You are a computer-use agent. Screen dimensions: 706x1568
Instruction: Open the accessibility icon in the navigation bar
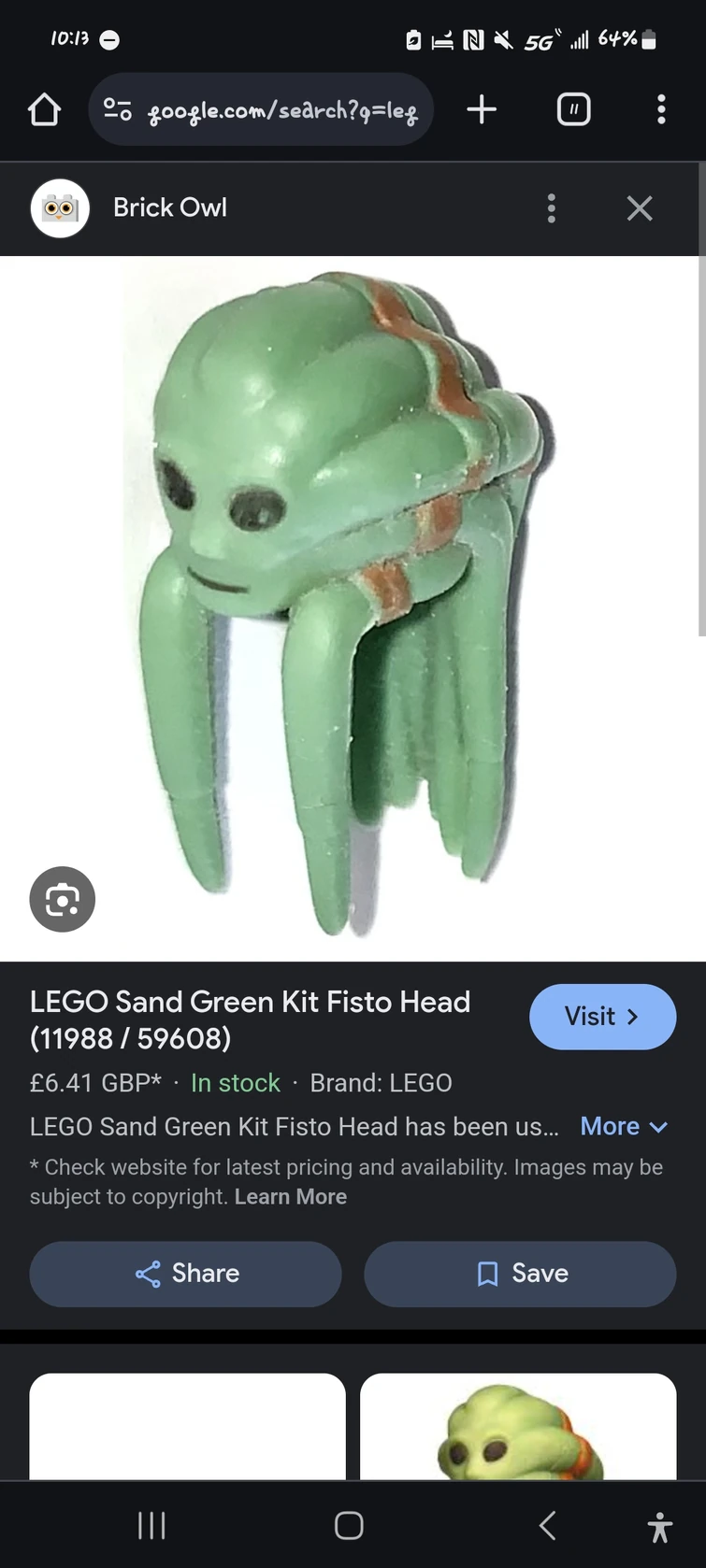660,1525
